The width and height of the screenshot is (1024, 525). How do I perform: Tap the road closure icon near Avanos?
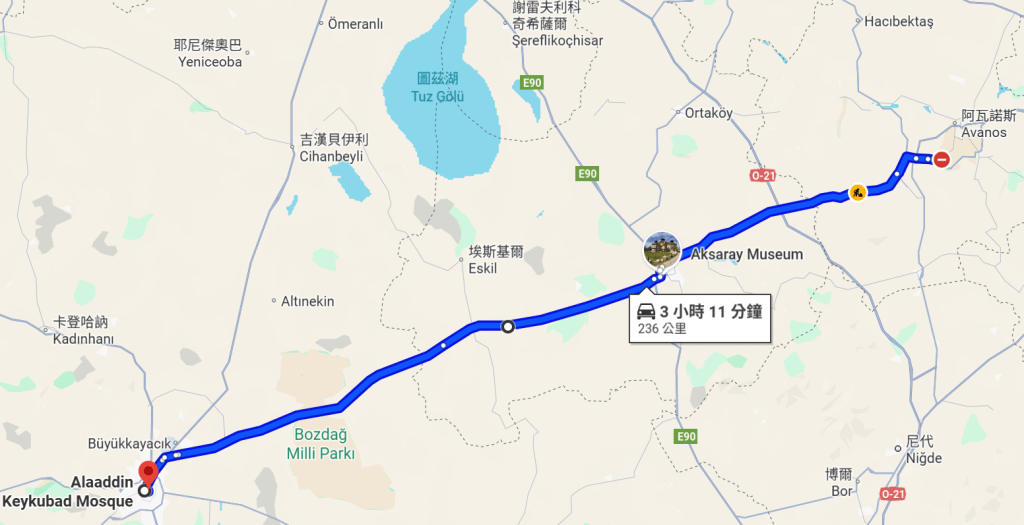(x=942, y=158)
